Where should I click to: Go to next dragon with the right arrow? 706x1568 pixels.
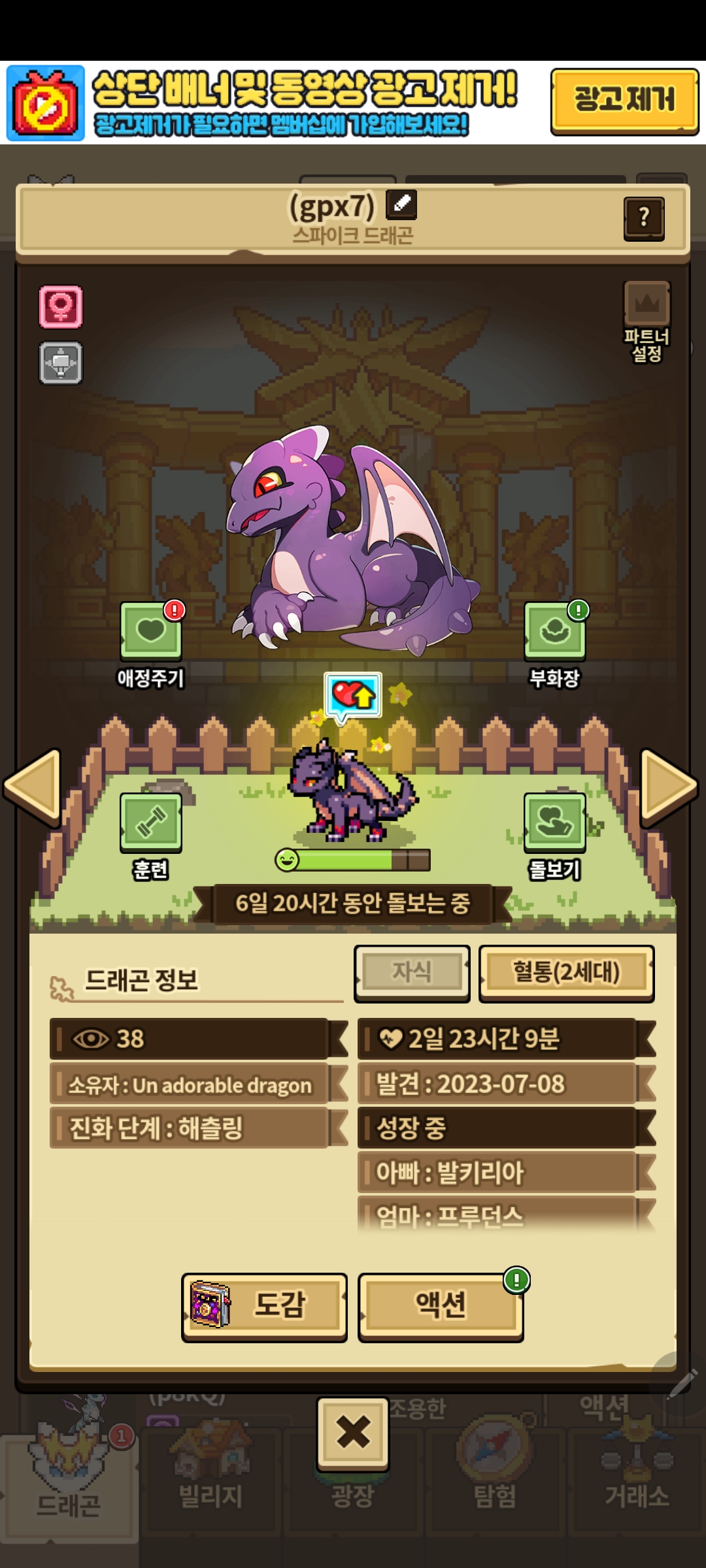click(669, 787)
